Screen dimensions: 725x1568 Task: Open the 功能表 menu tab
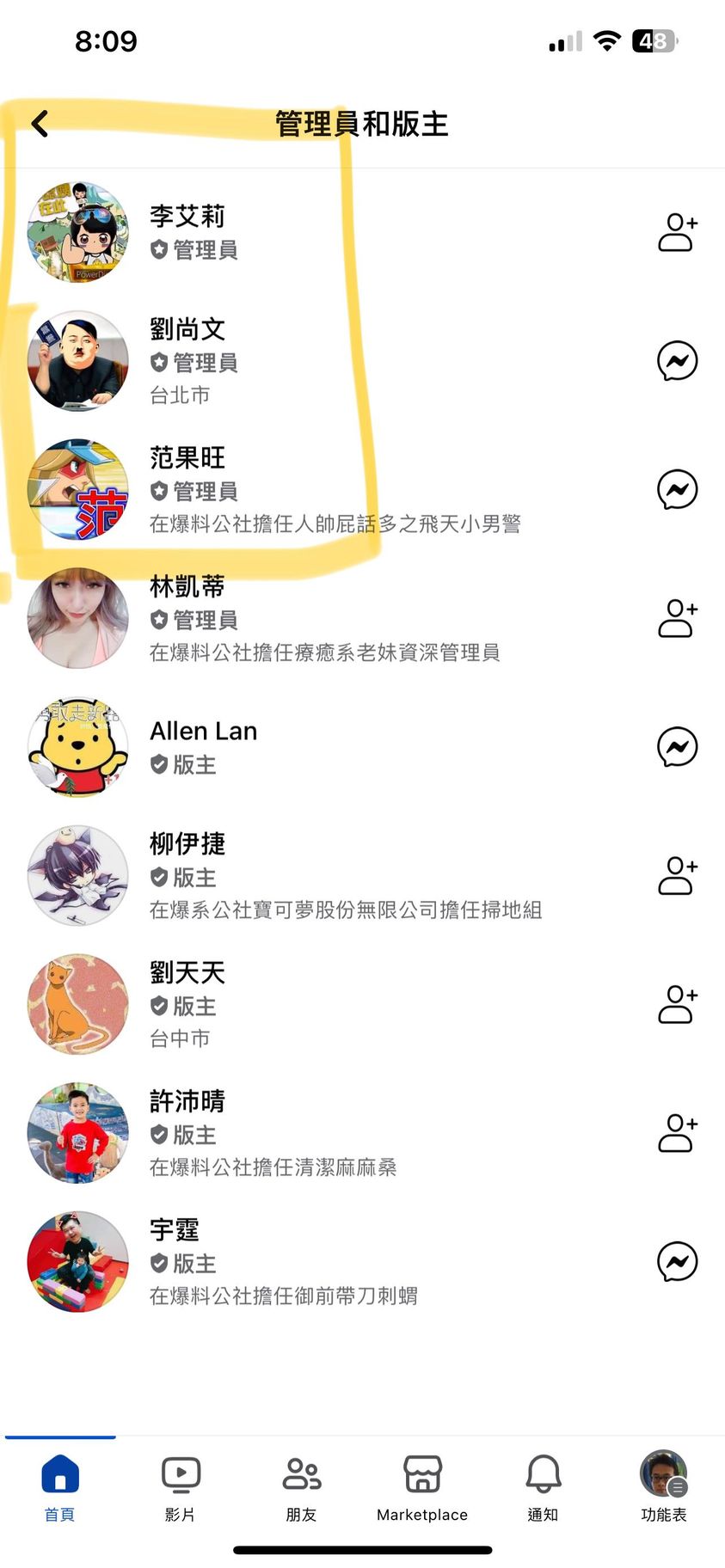pos(663,1485)
